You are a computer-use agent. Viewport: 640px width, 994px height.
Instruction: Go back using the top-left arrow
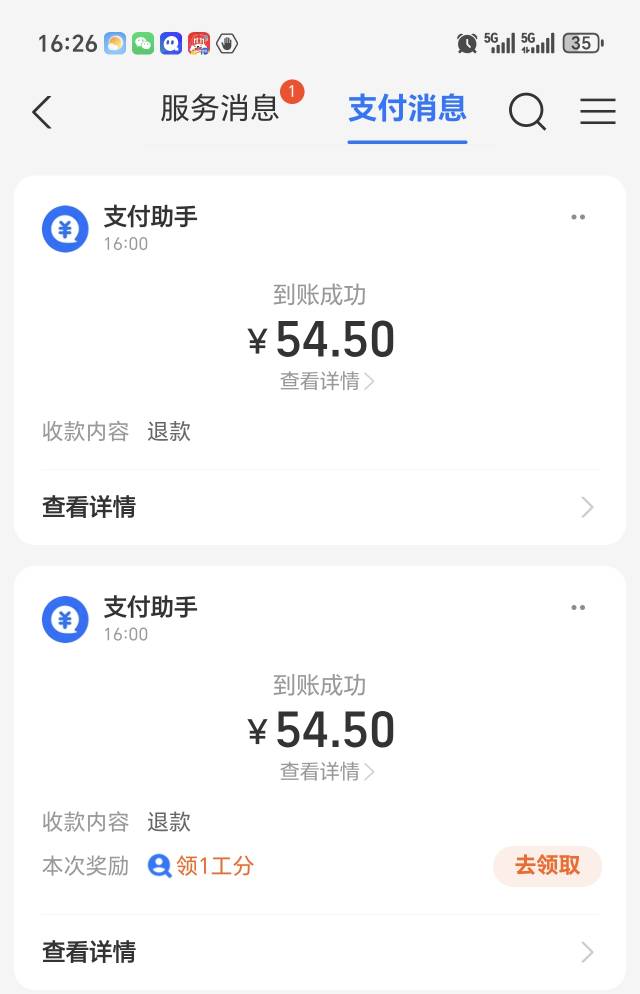41,112
